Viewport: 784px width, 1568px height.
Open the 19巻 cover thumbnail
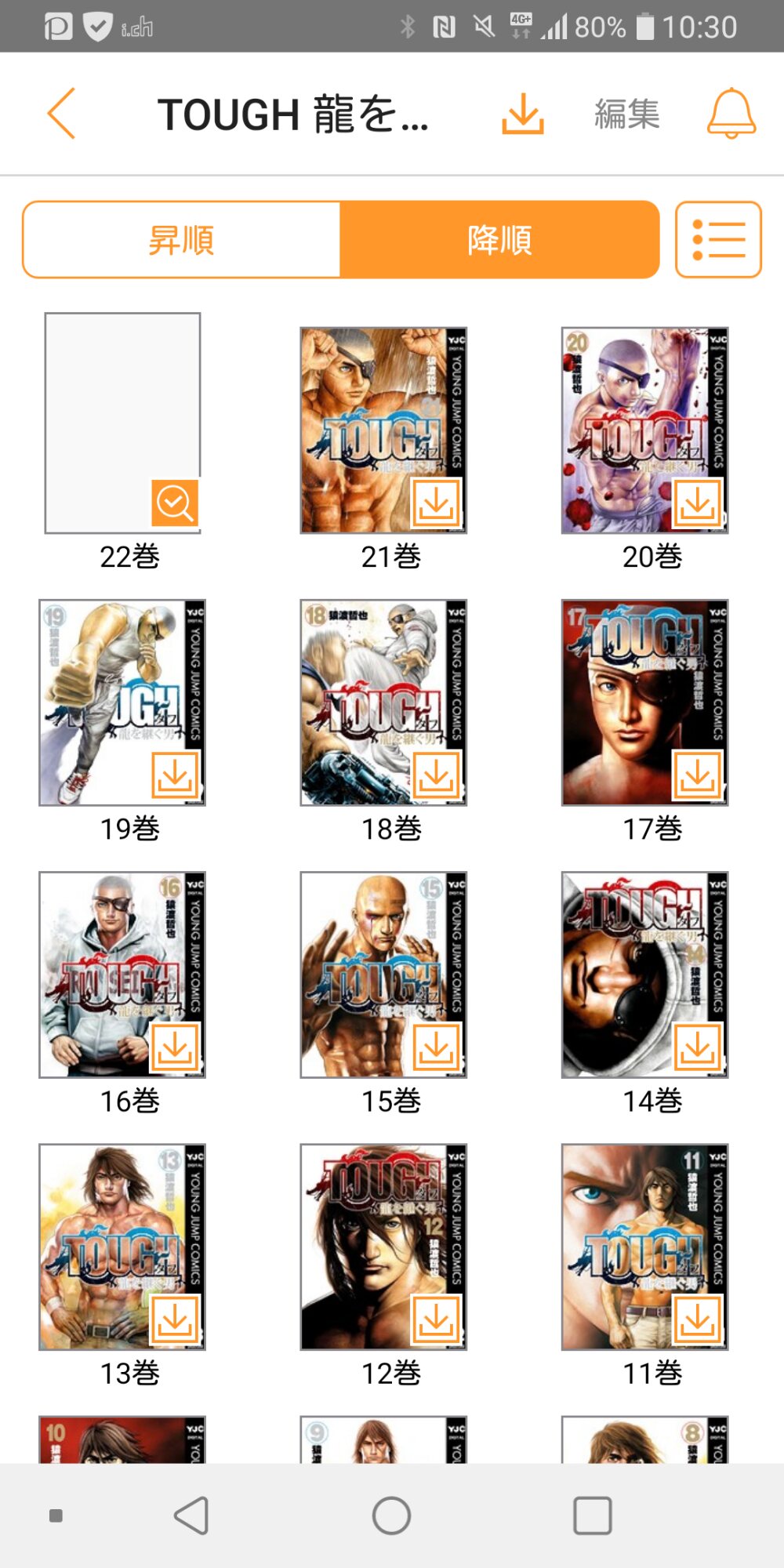pos(122,702)
